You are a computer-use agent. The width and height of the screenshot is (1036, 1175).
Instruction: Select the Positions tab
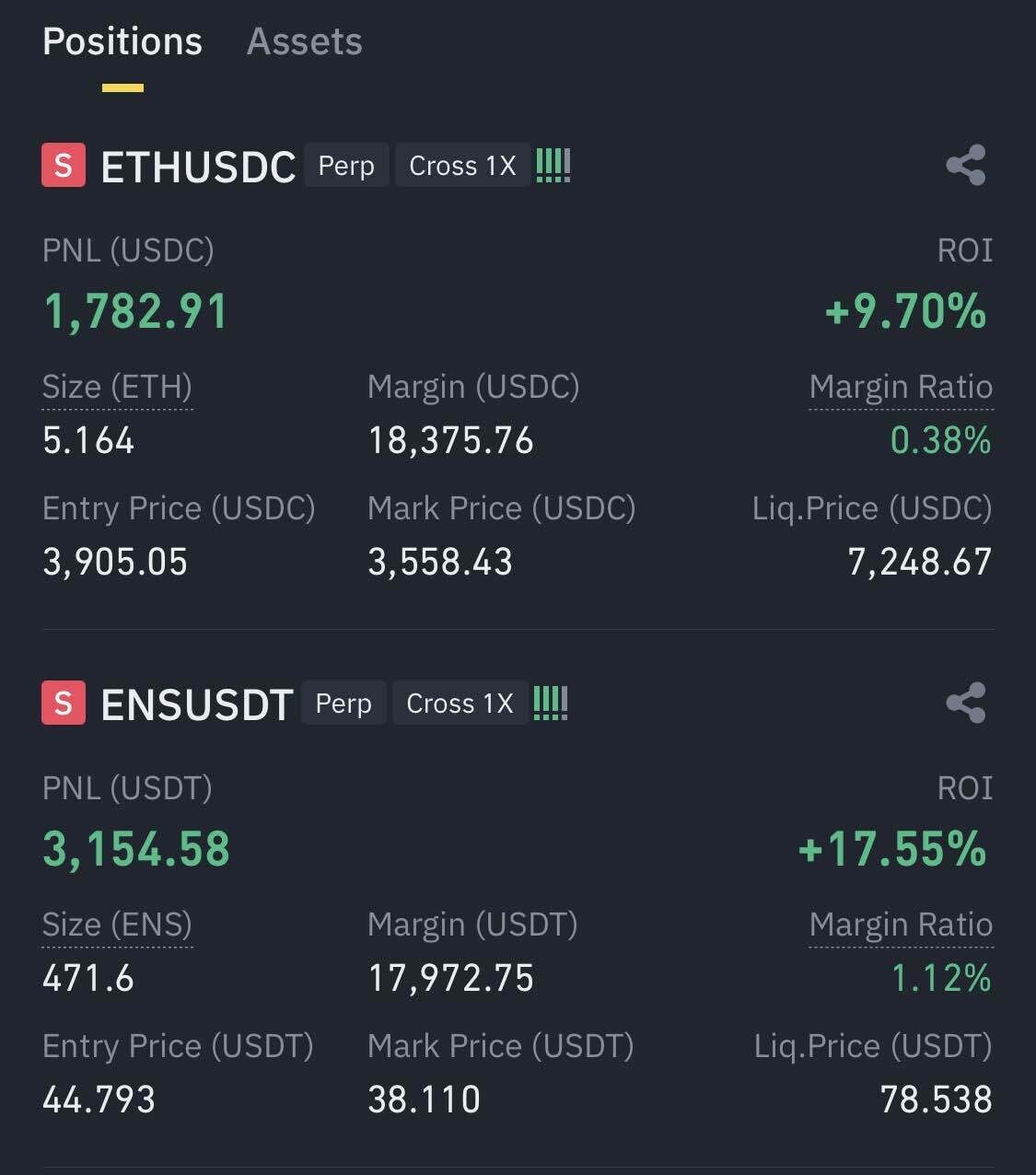pos(122,42)
